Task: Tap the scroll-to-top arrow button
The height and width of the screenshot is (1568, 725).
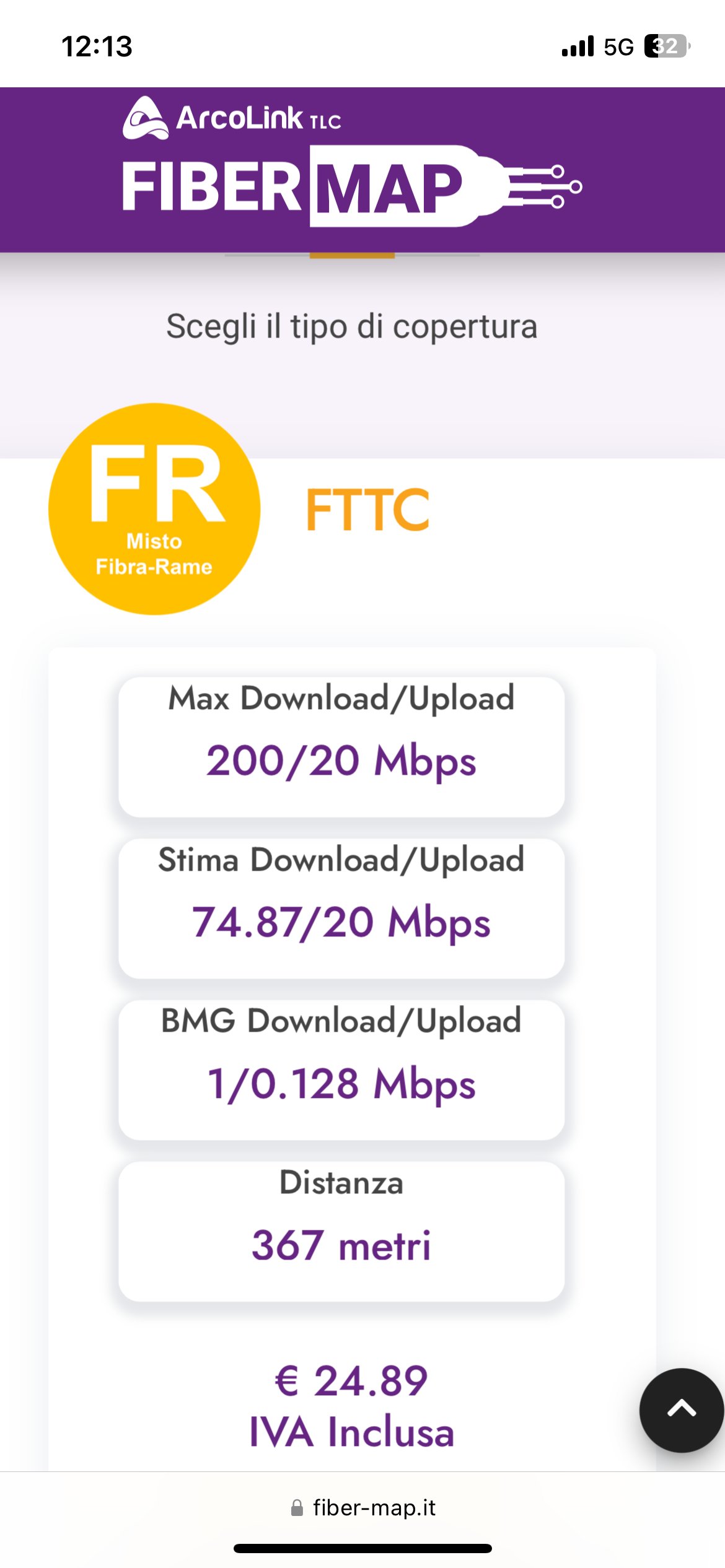Action: [681, 1409]
